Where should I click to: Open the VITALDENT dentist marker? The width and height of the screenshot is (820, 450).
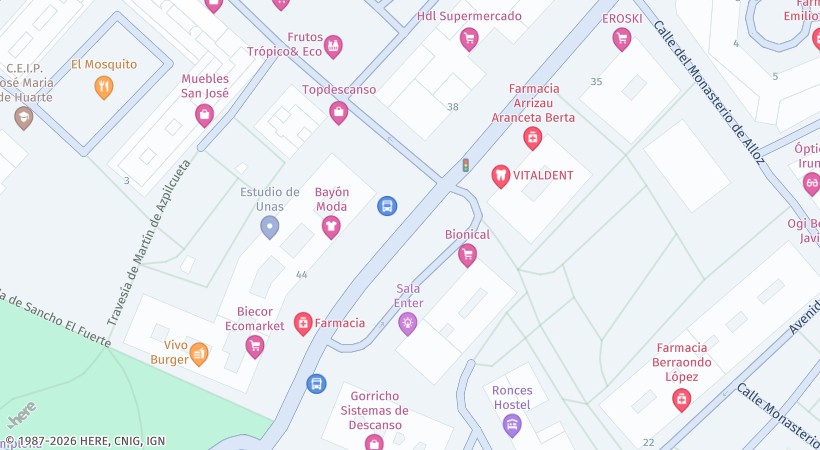click(501, 177)
